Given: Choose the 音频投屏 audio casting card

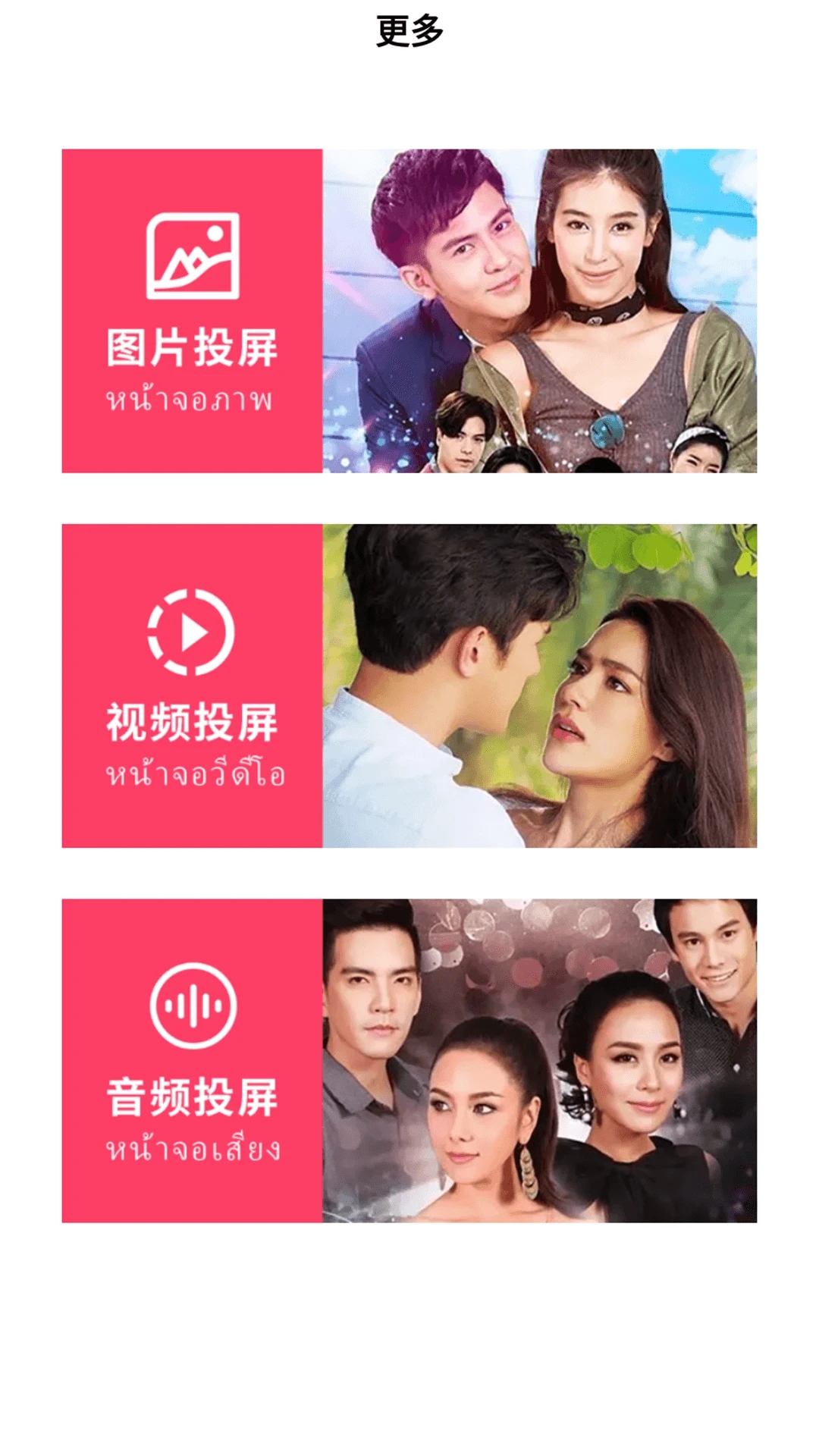Looking at the screenshot, I should point(409,1060).
